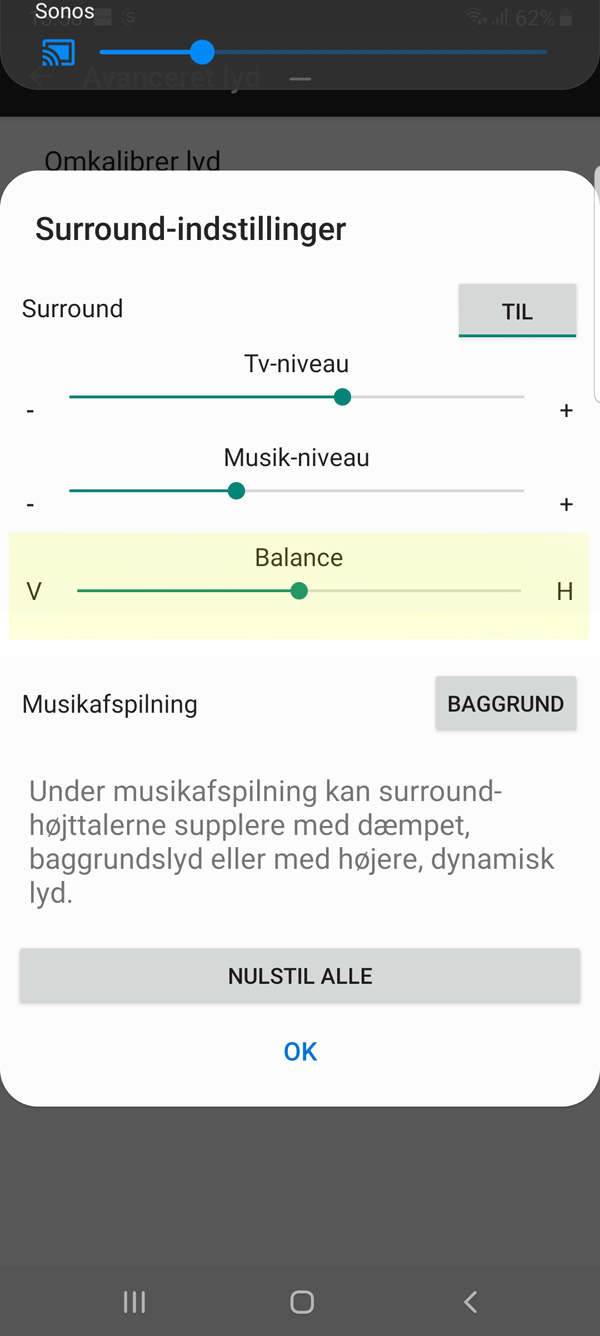Tap the Sonos volume slider at top

pos(323,52)
